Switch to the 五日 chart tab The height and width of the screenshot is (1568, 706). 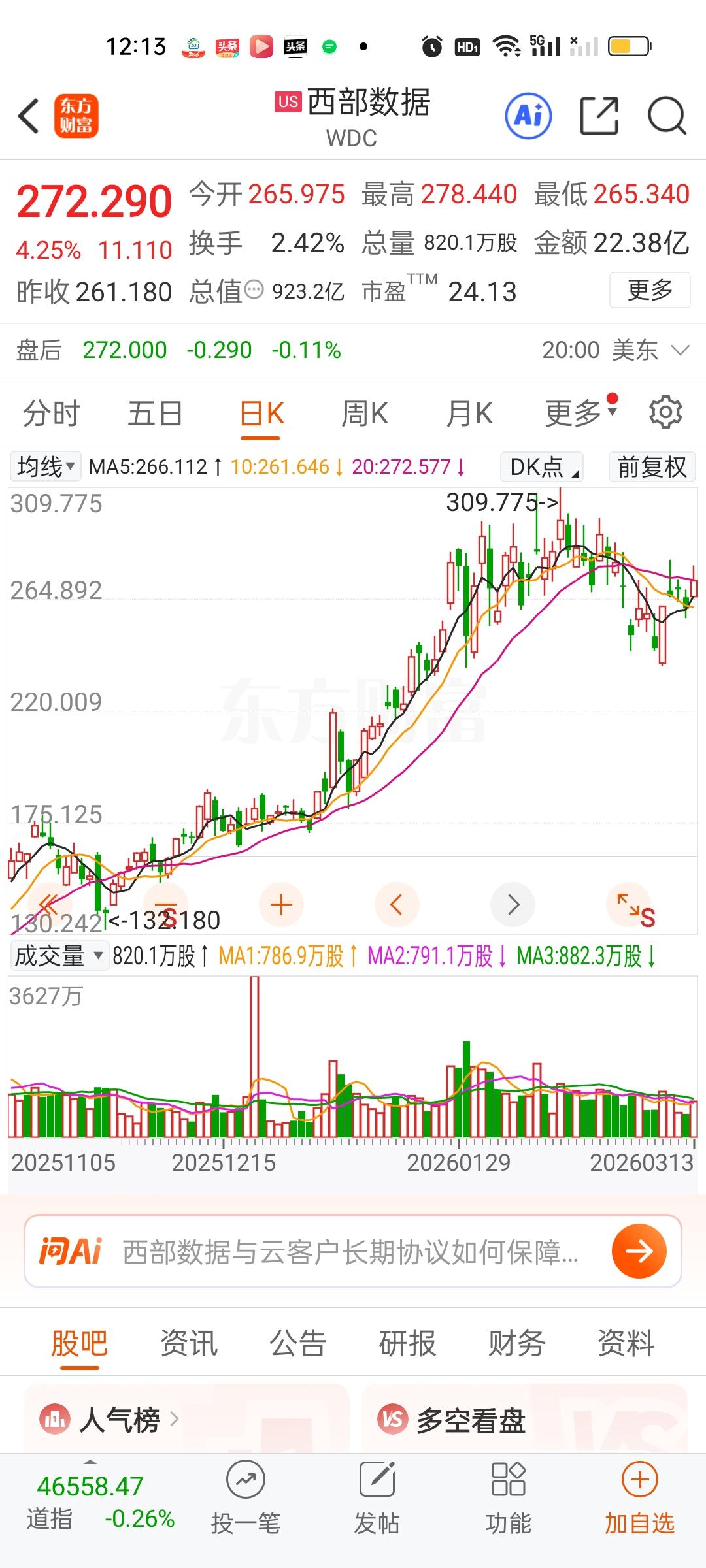(x=155, y=414)
